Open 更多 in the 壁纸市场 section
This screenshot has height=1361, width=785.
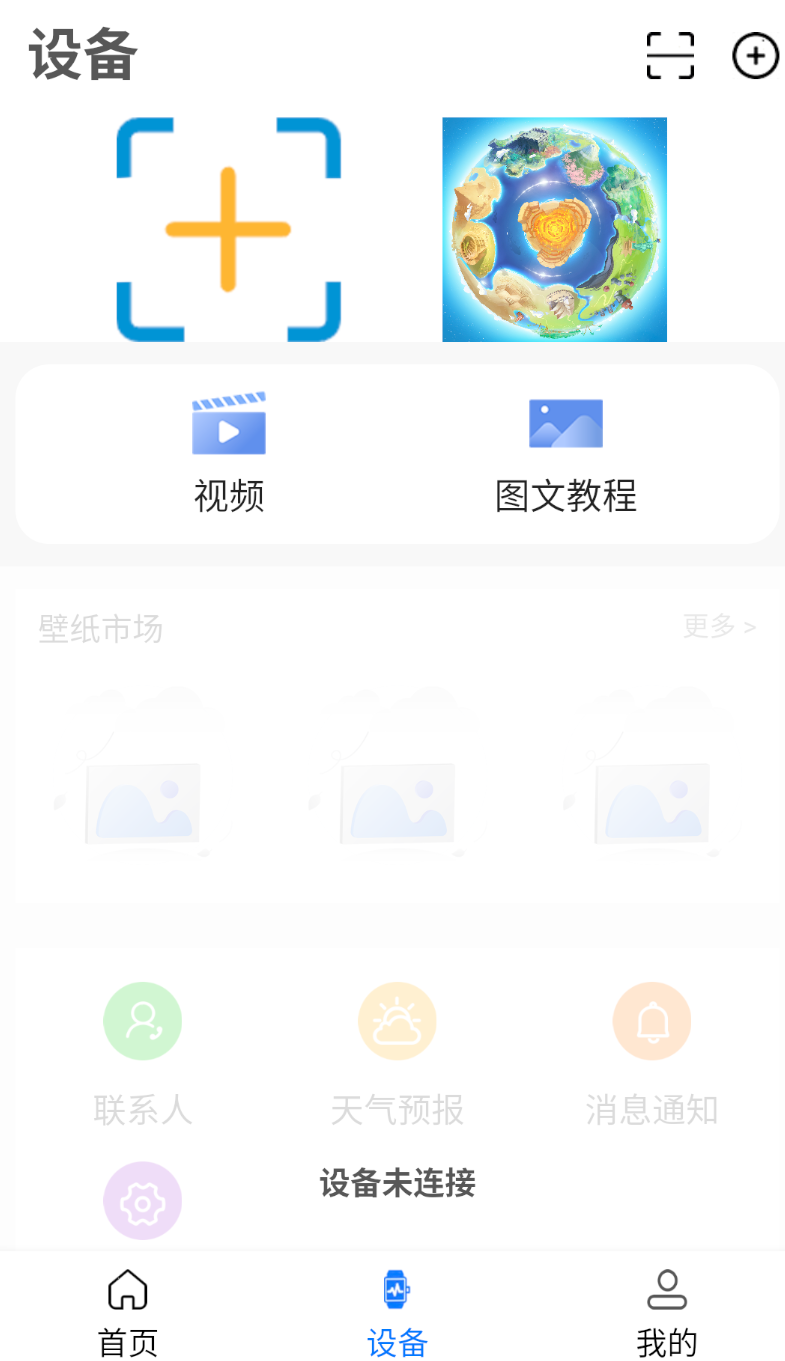click(x=719, y=627)
